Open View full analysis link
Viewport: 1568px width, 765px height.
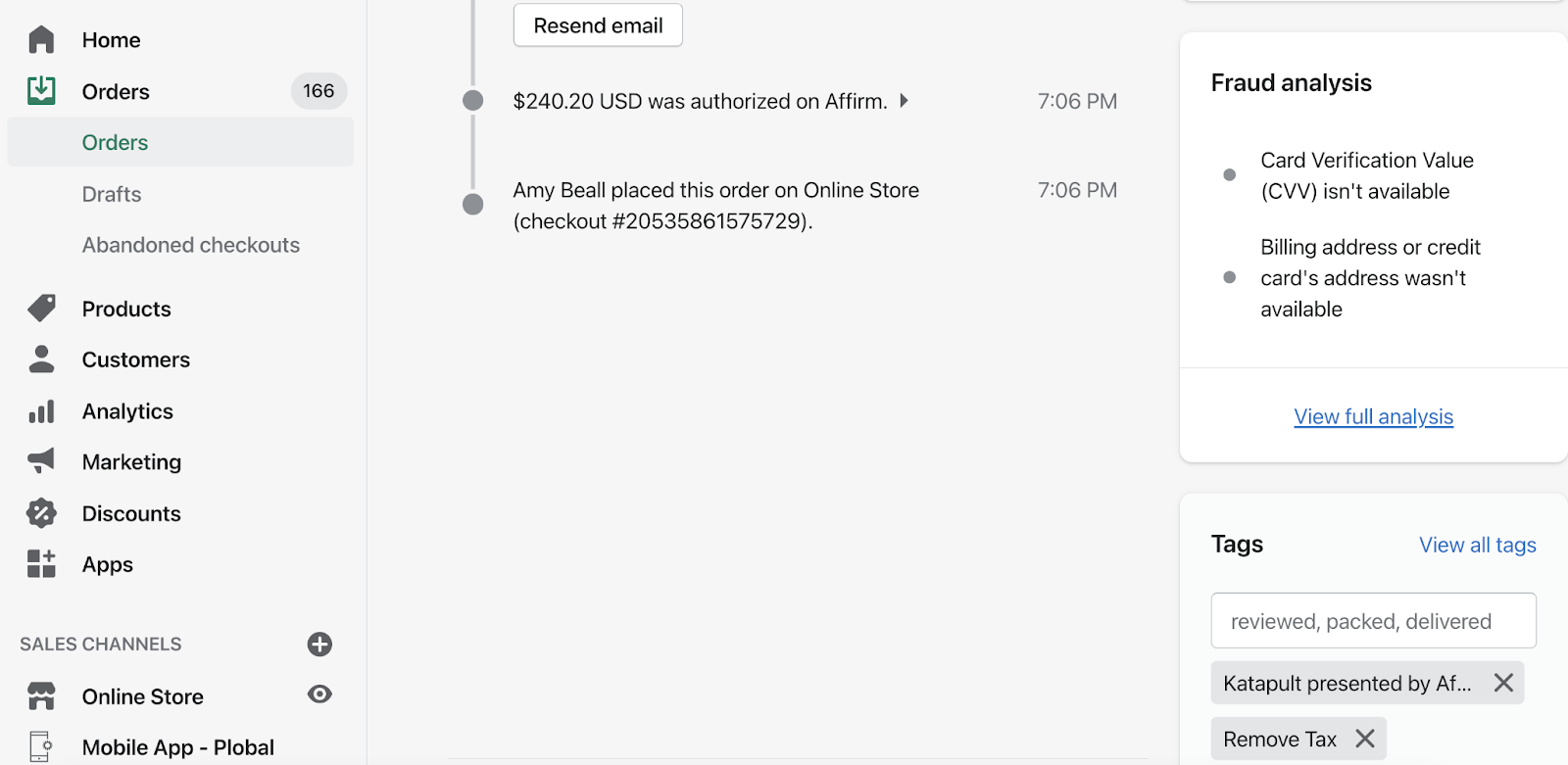[1373, 416]
